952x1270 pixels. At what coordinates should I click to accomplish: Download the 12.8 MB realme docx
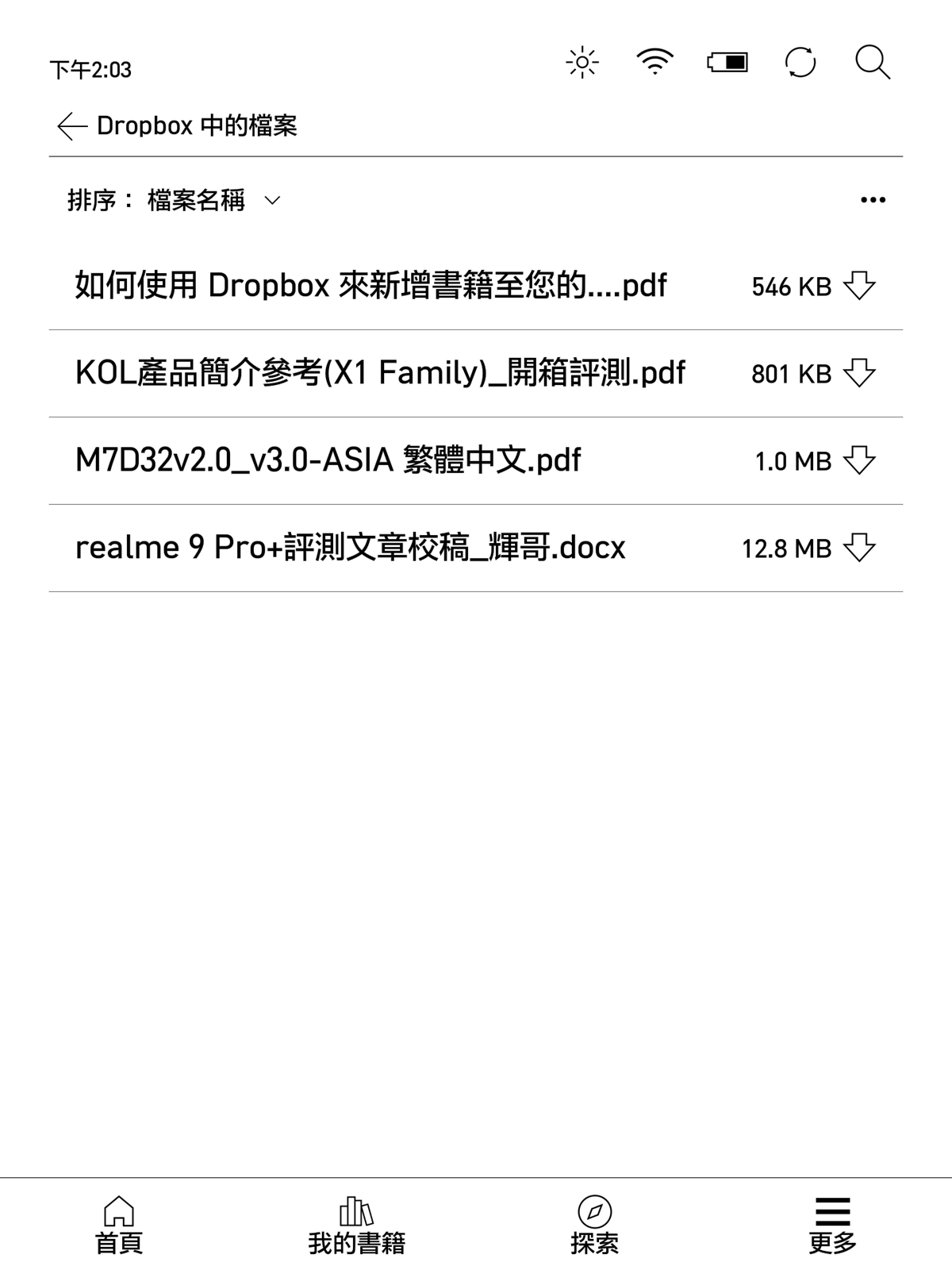[859, 548]
